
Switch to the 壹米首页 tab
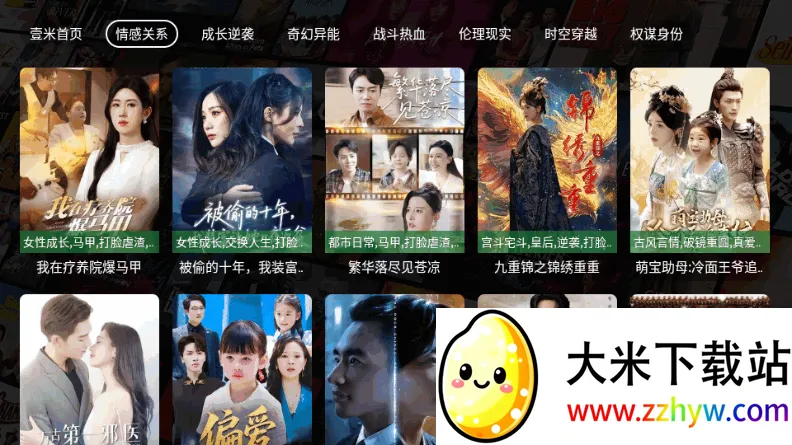[55, 34]
